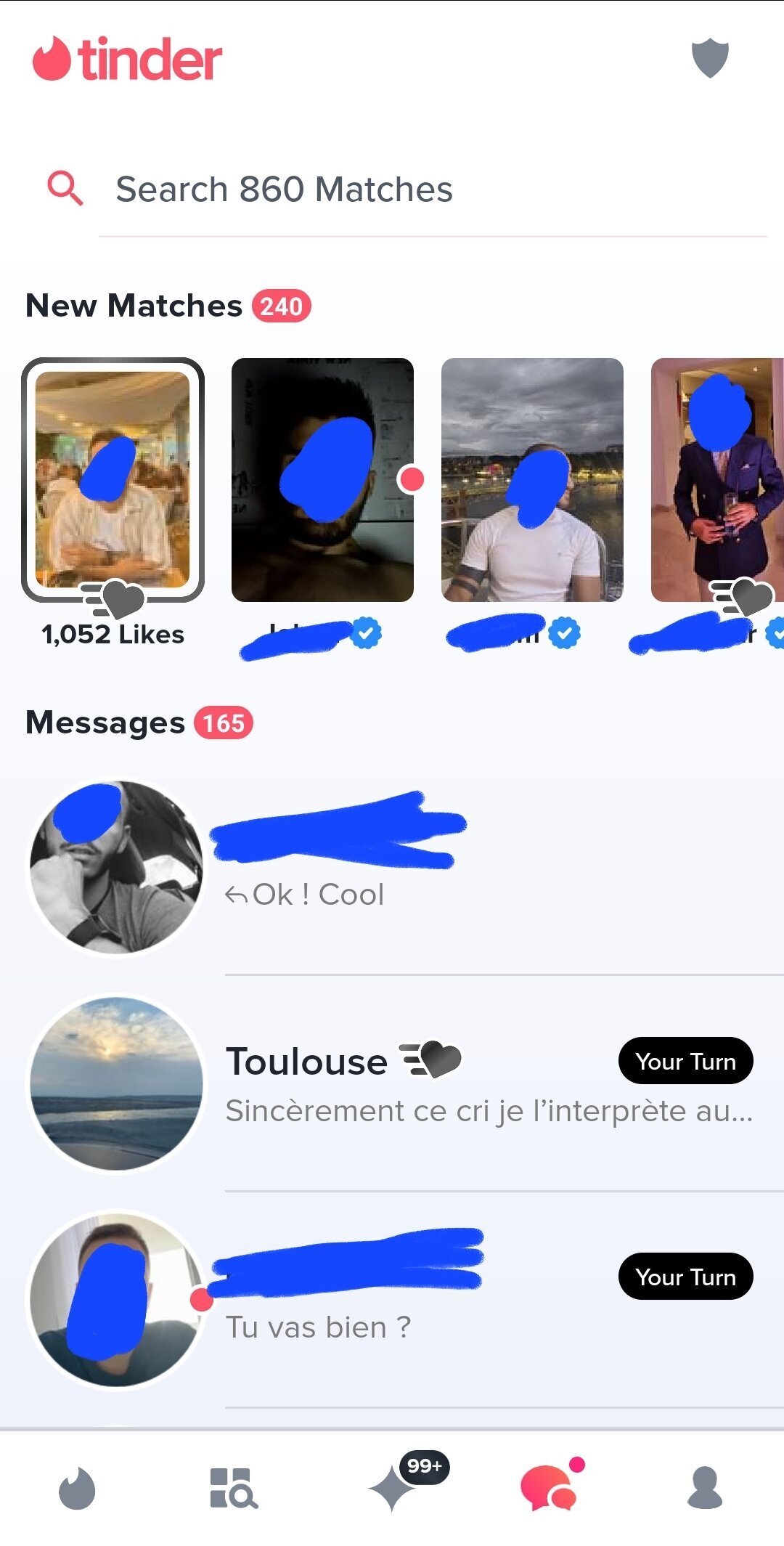Open the chat with Toulouse
The image size is (784, 1546).
tap(407, 1083)
